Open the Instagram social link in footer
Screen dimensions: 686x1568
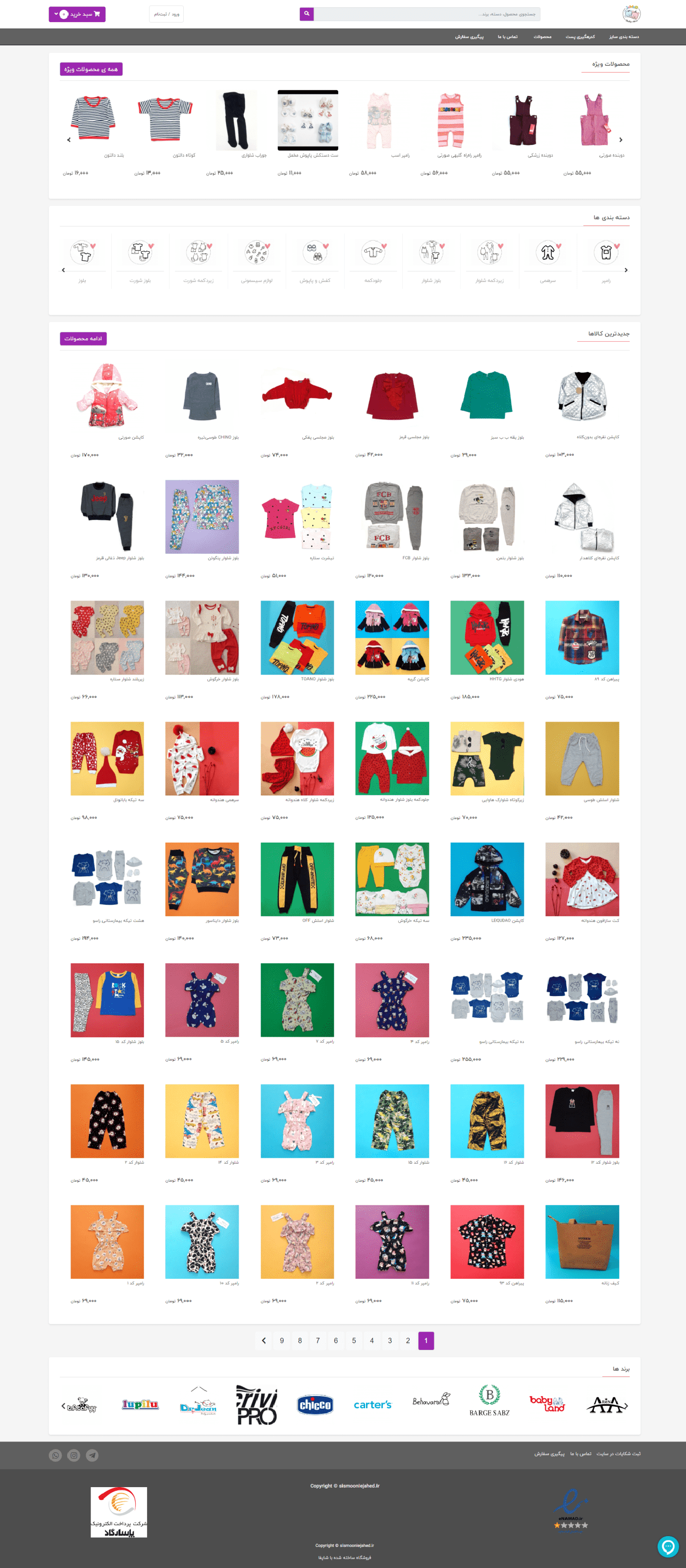pos(73,1455)
